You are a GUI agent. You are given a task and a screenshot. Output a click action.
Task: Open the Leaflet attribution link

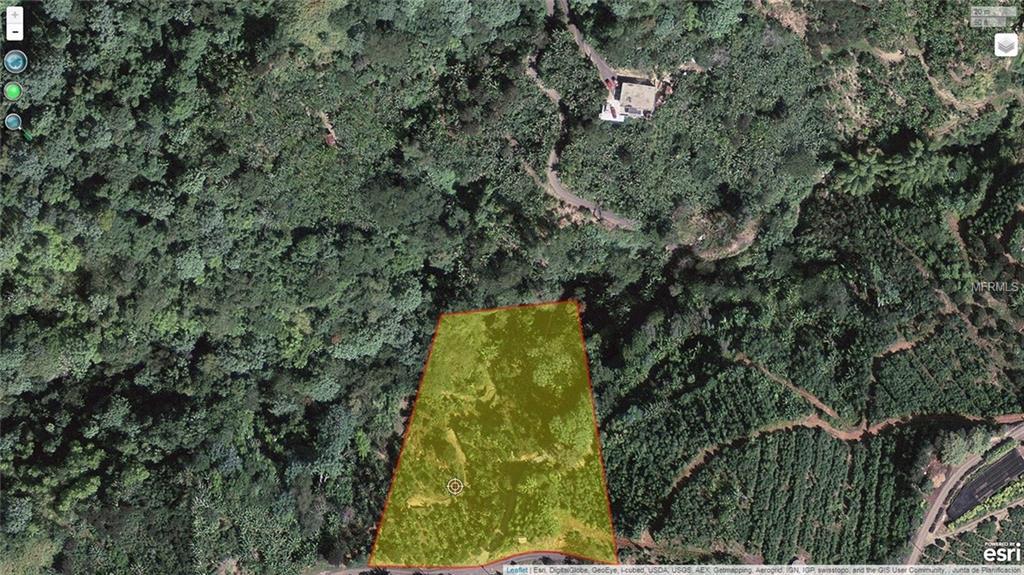coord(516,570)
